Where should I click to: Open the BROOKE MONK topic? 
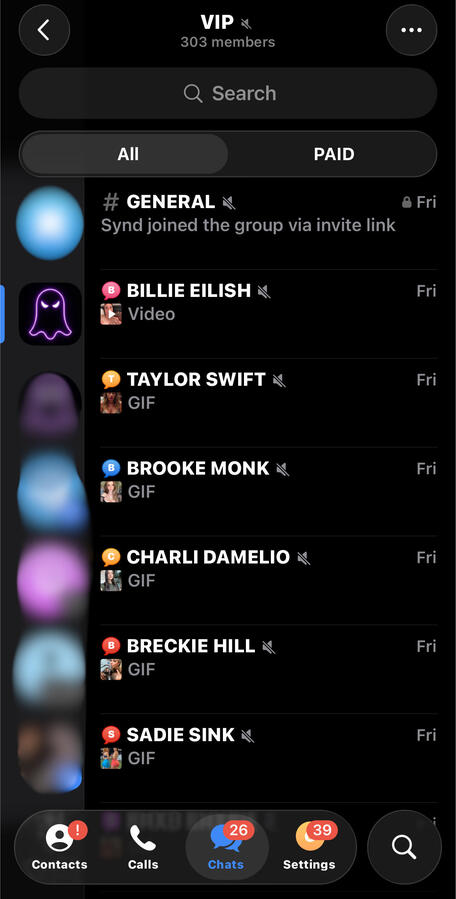268,491
